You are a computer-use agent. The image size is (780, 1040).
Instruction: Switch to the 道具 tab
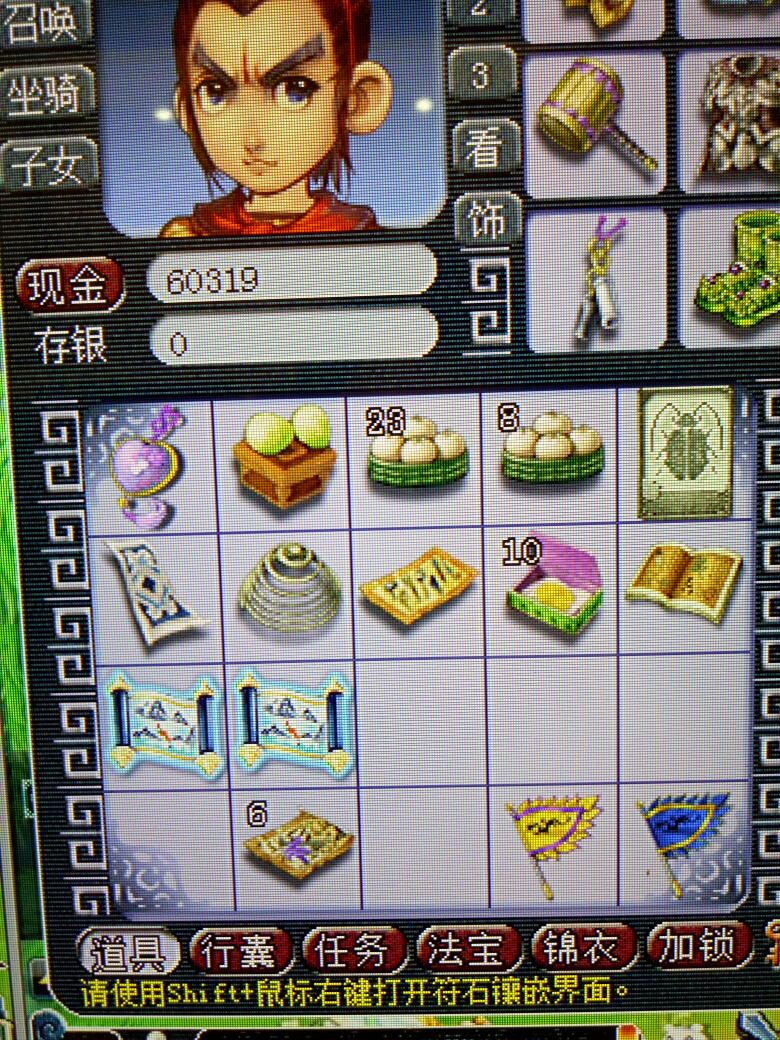128,951
